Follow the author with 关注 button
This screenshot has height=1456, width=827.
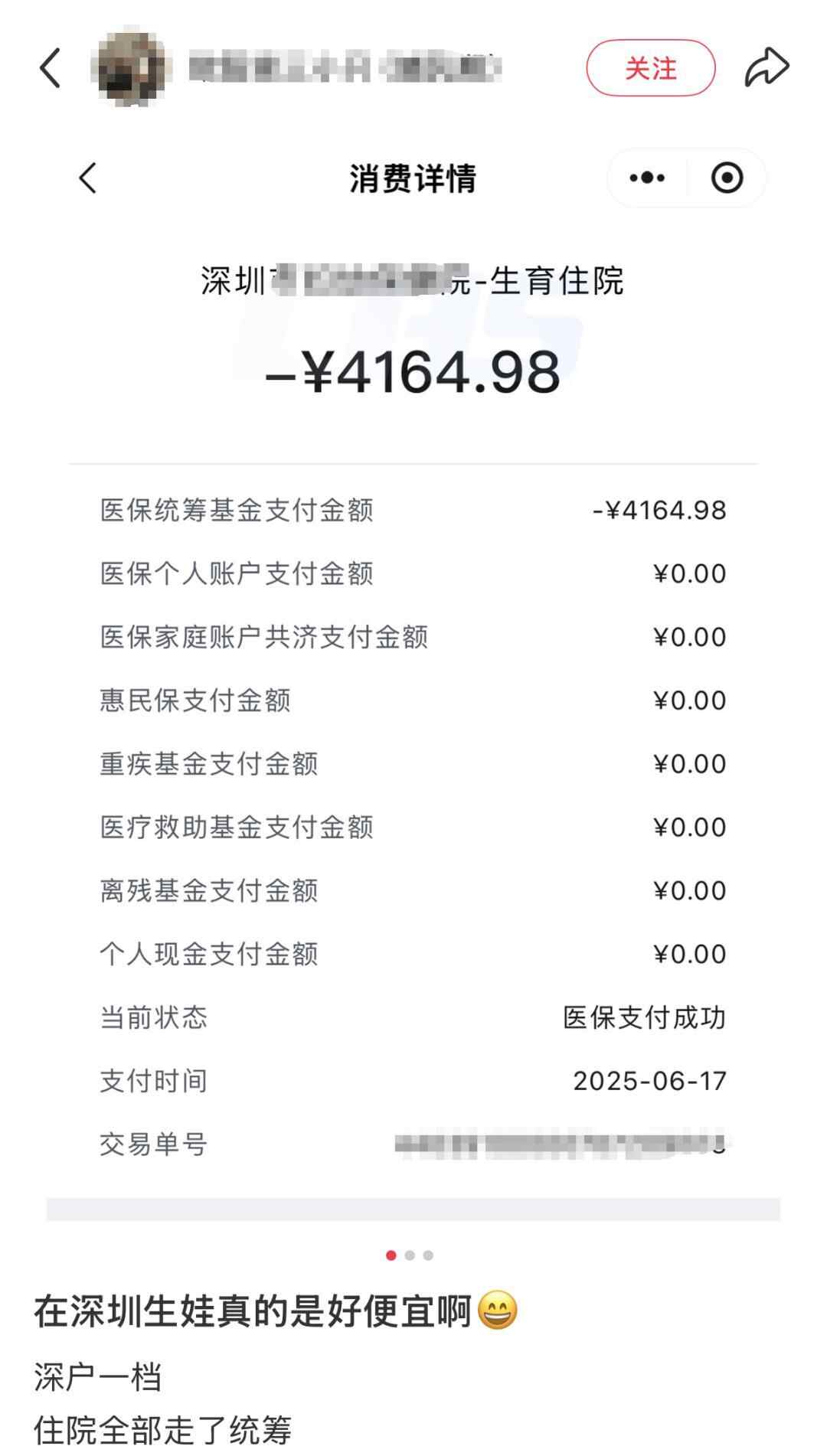click(x=650, y=68)
